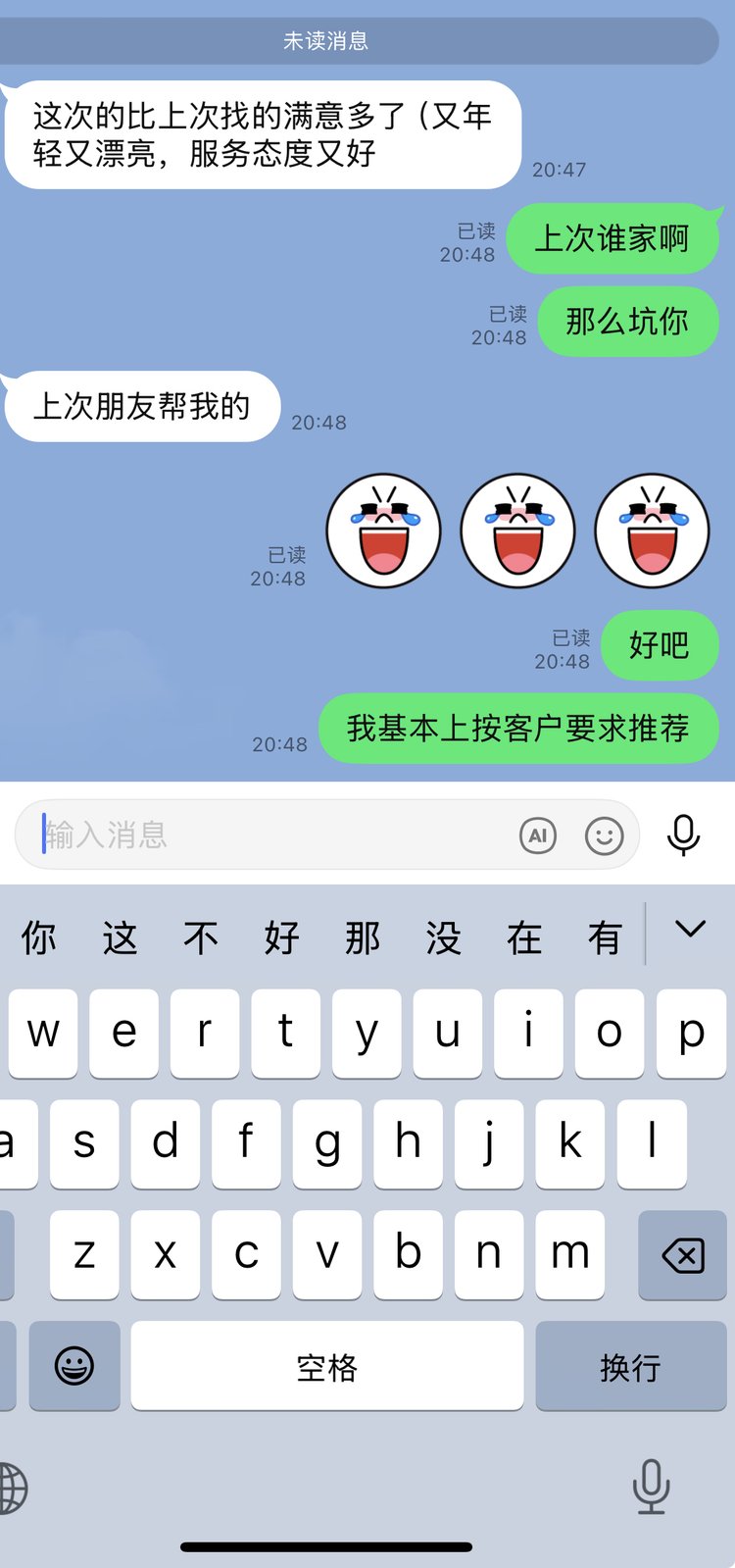Pick the suggested word 你
This screenshot has width=735, height=1568.
click(39, 938)
